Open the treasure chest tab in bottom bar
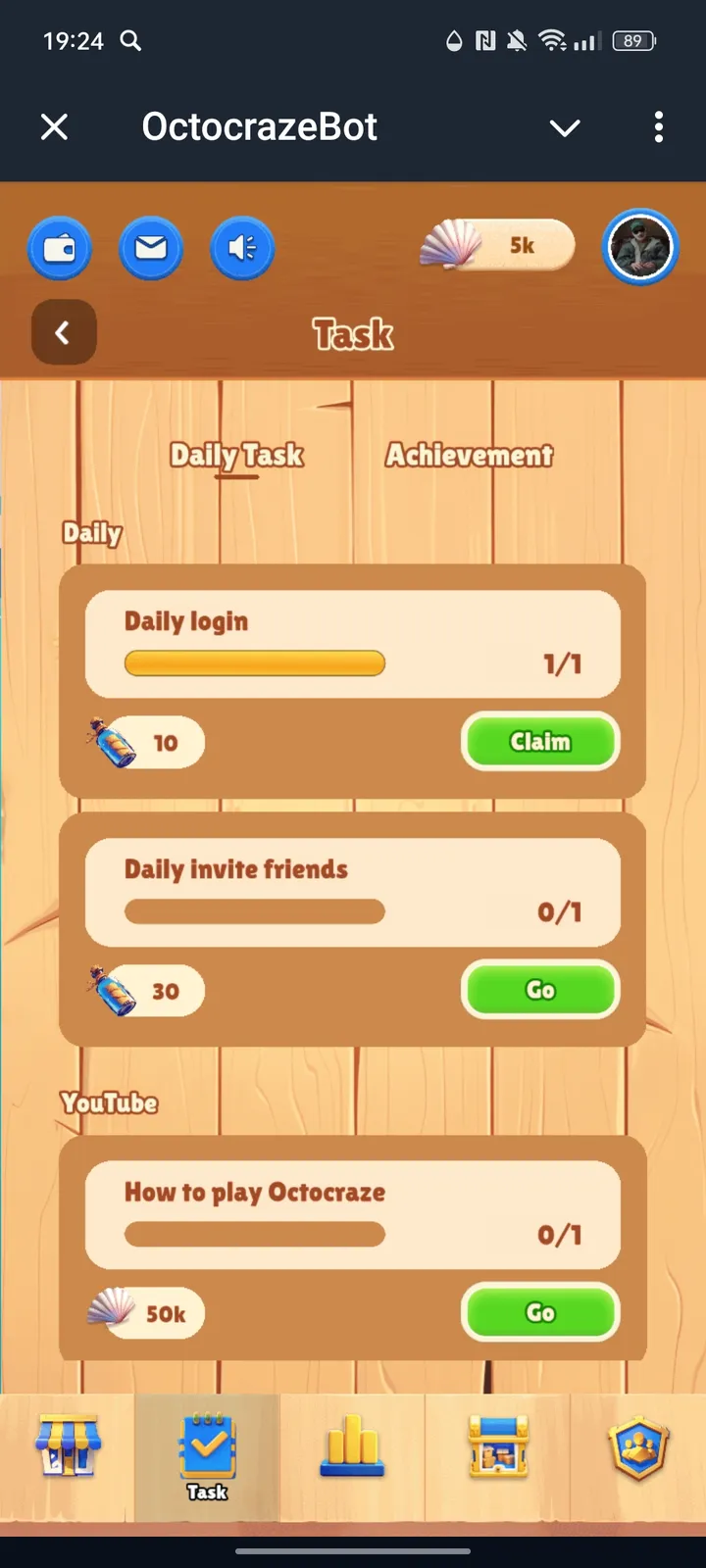The width and height of the screenshot is (706, 1568). coord(498,1447)
